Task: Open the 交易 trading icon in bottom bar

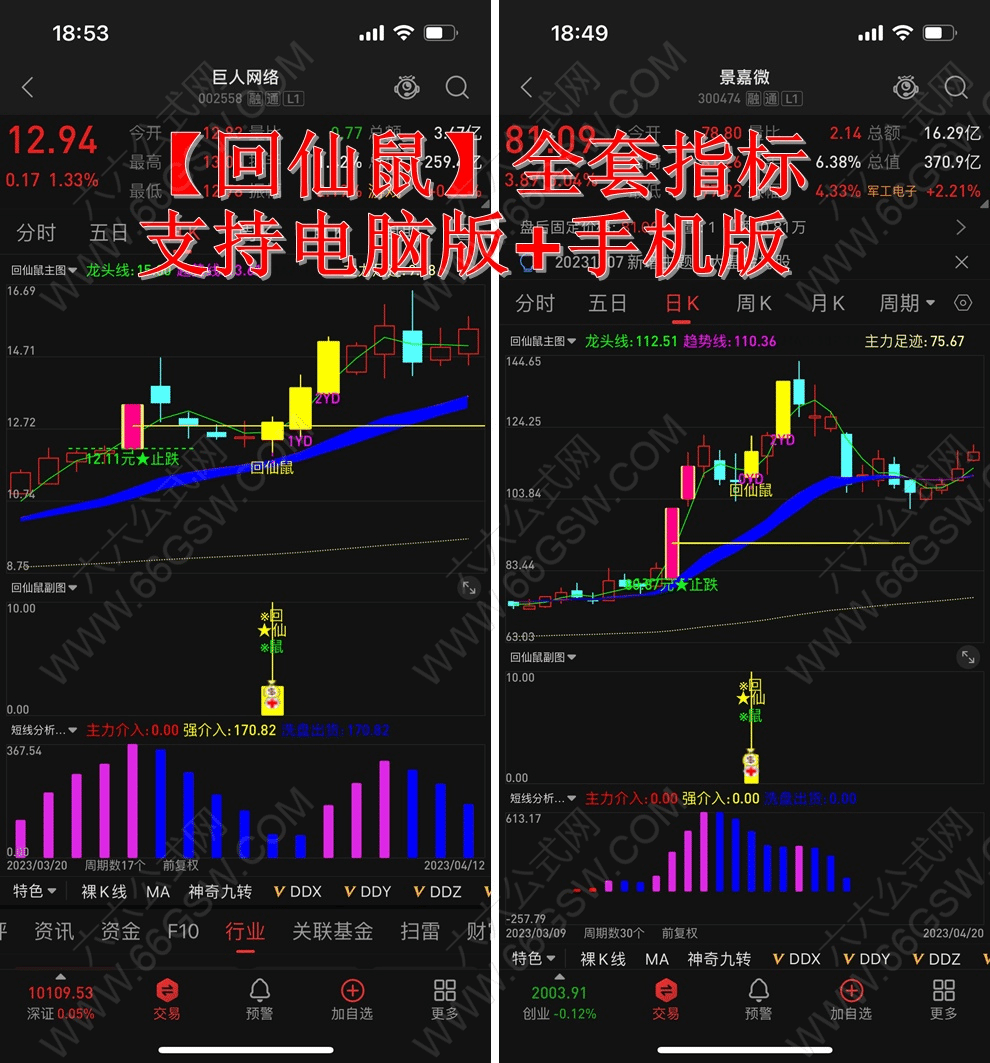Action: (166, 996)
